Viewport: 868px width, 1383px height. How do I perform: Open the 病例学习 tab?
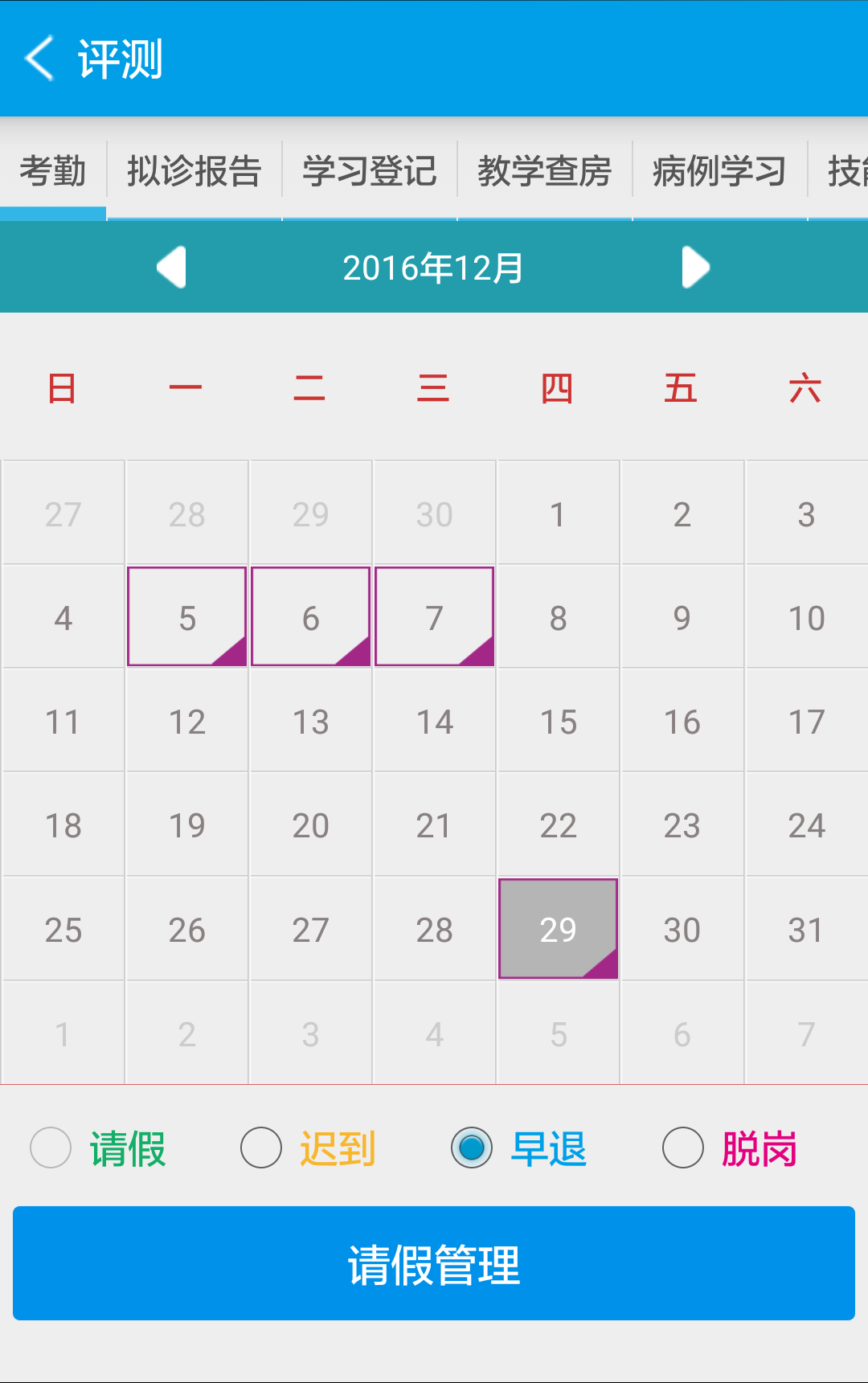point(719,169)
